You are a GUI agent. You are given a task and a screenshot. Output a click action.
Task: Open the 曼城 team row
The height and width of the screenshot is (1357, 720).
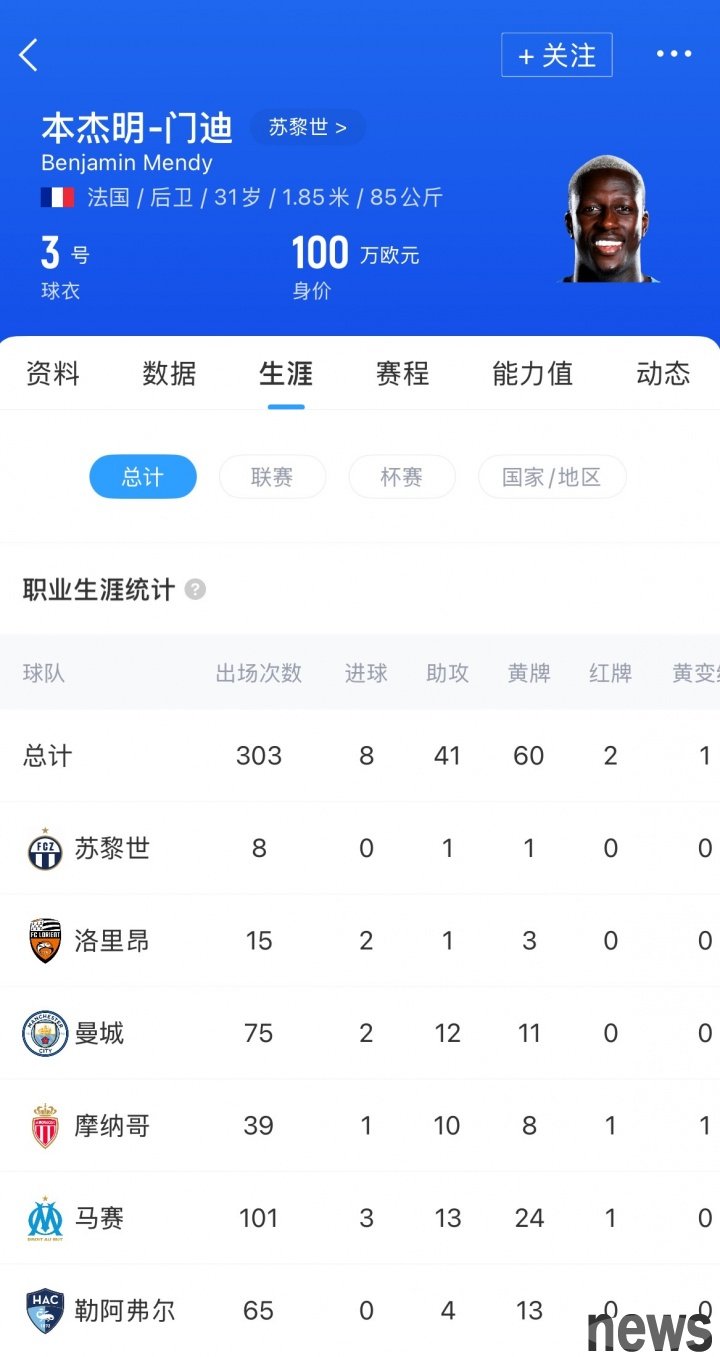click(x=360, y=1033)
